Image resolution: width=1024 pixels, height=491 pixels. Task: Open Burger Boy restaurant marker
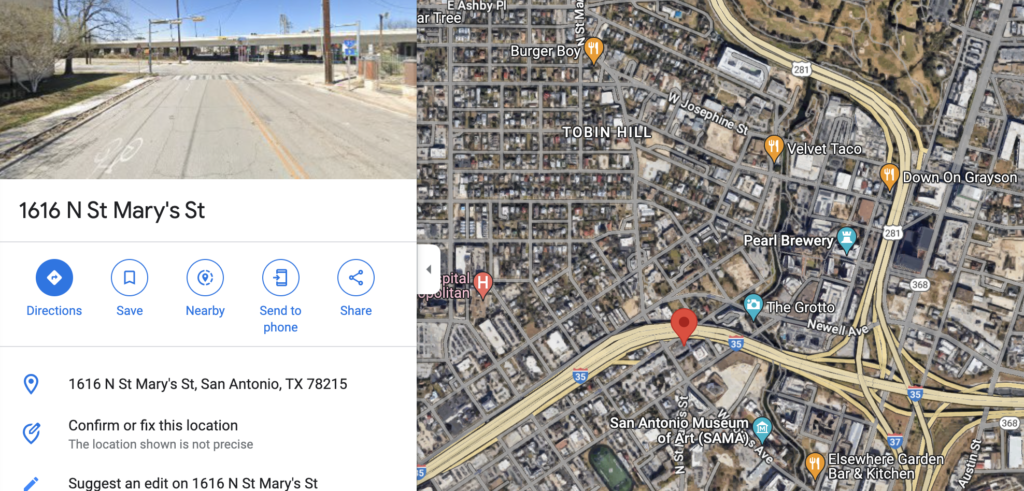point(594,49)
